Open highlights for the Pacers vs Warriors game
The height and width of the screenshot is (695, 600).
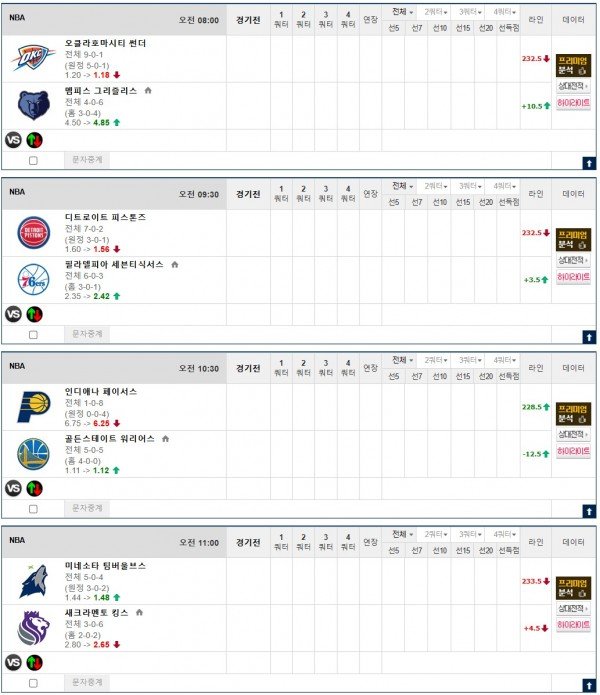573,451
